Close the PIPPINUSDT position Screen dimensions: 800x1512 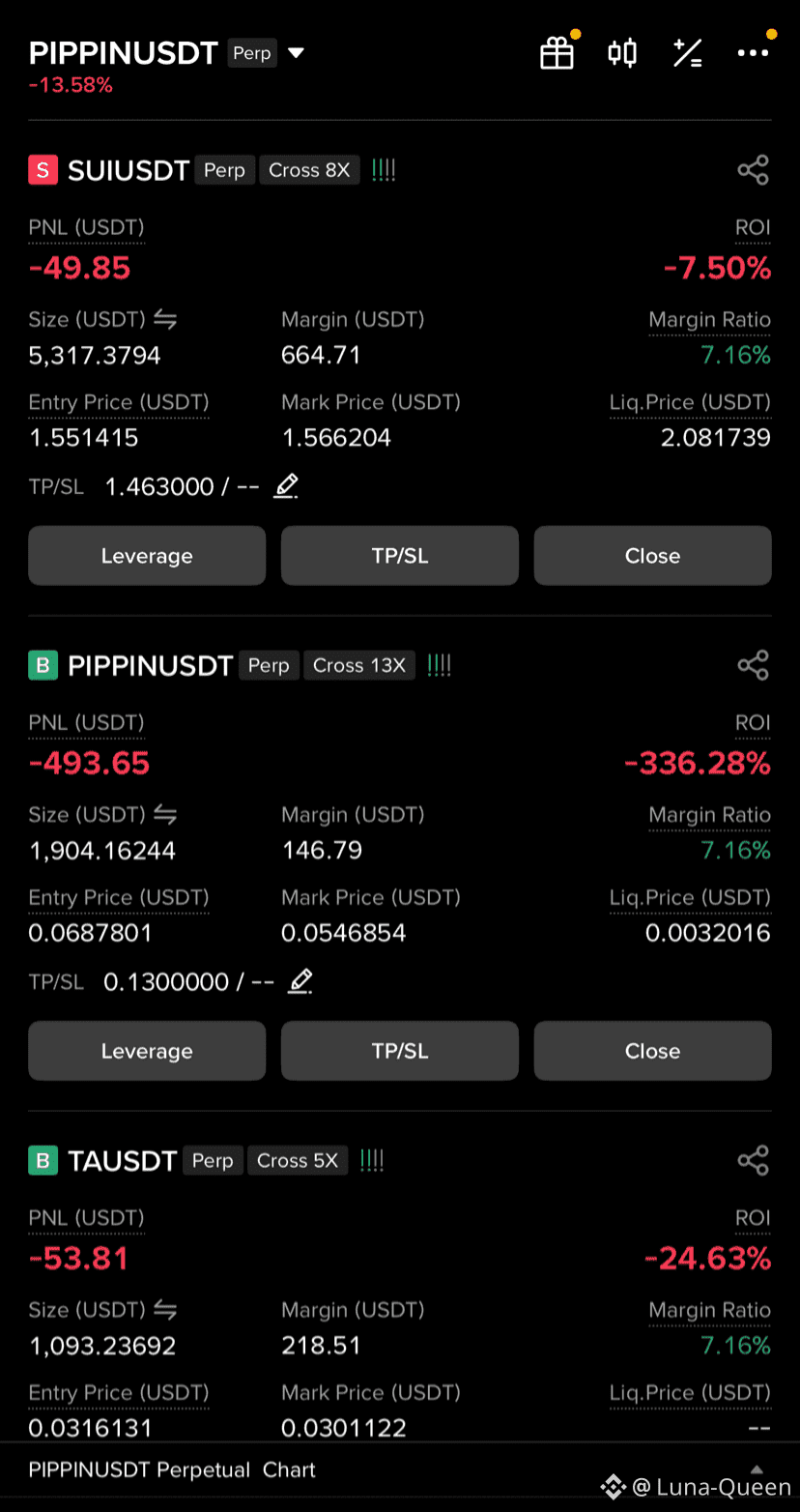point(653,1051)
